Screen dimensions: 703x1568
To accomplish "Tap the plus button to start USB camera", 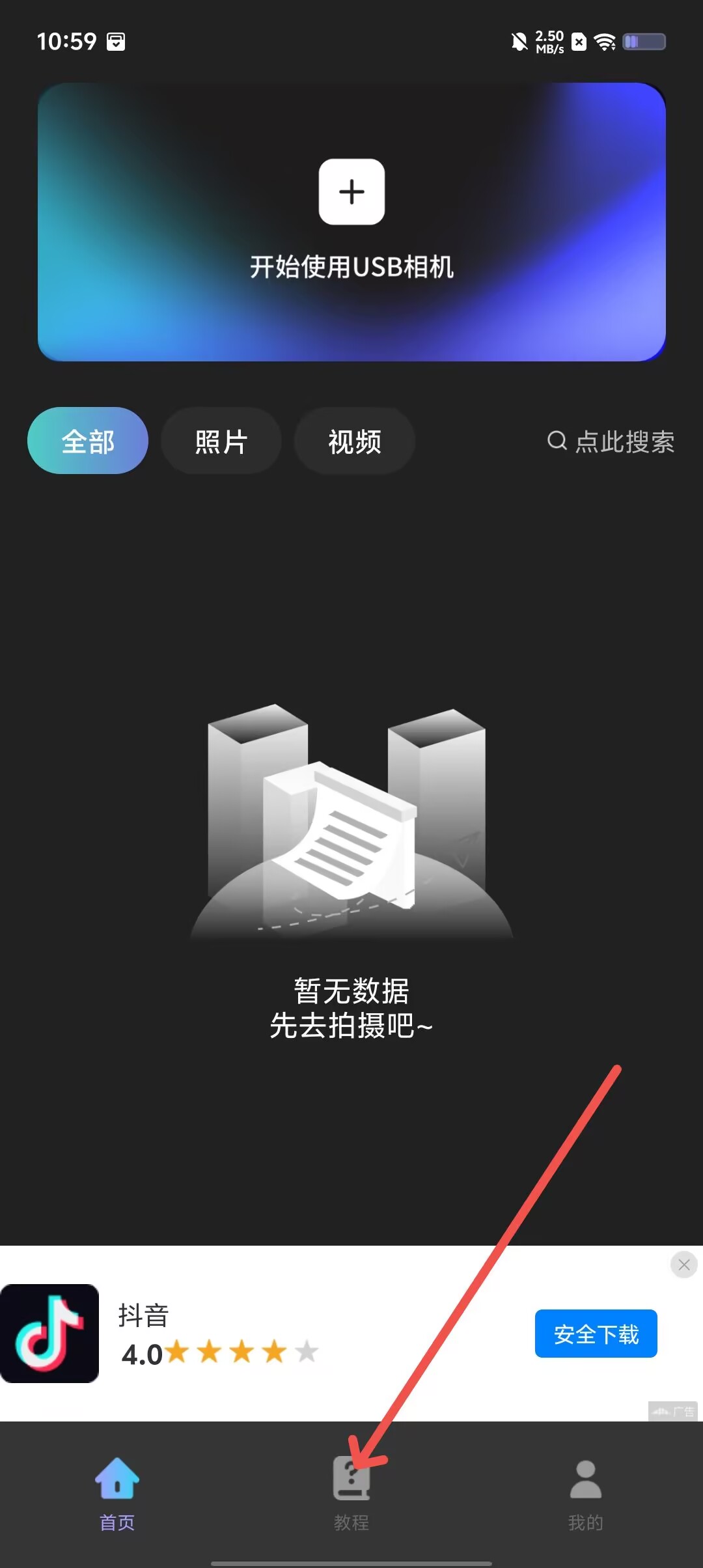I will (351, 192).
